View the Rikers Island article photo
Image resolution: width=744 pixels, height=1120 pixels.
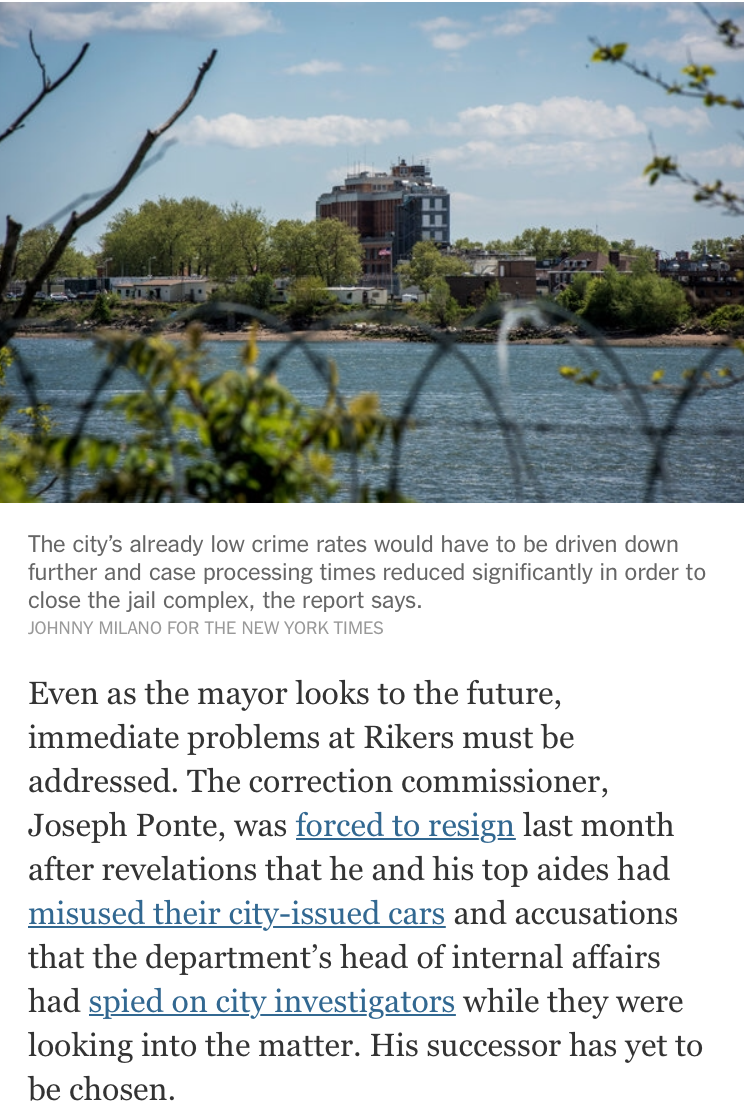click(372, 252)
